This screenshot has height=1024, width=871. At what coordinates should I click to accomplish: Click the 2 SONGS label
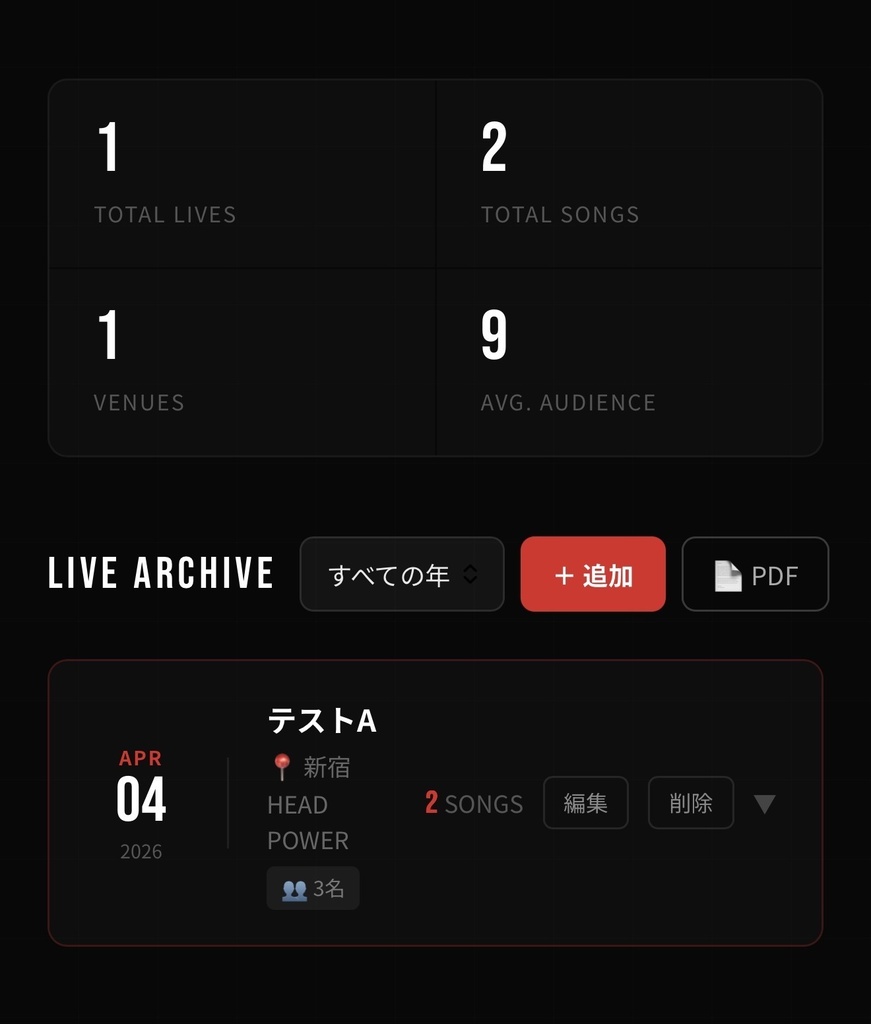pyautogui.click(x=471, y=802)
